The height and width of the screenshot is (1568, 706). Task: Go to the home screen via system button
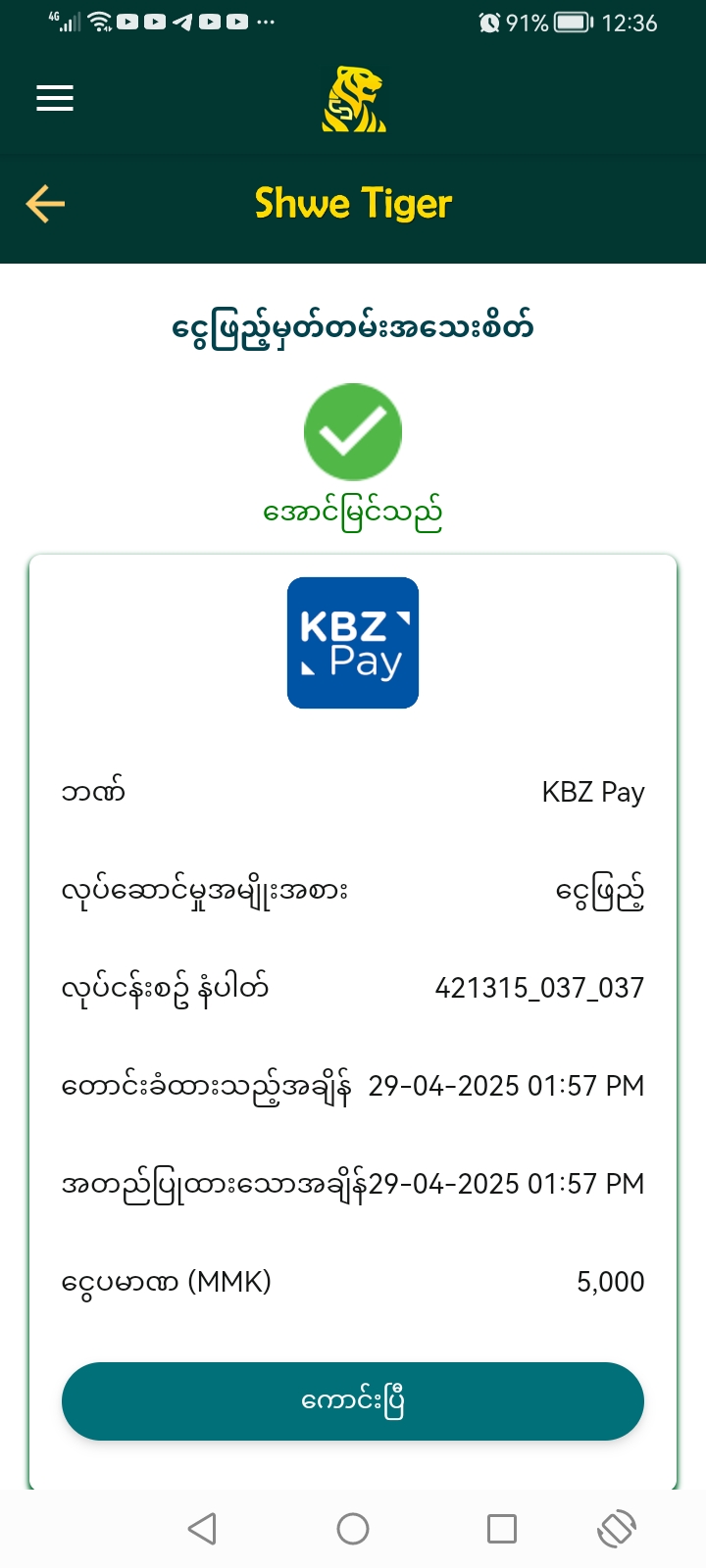pyautogui.click(x=353, y=1529)
